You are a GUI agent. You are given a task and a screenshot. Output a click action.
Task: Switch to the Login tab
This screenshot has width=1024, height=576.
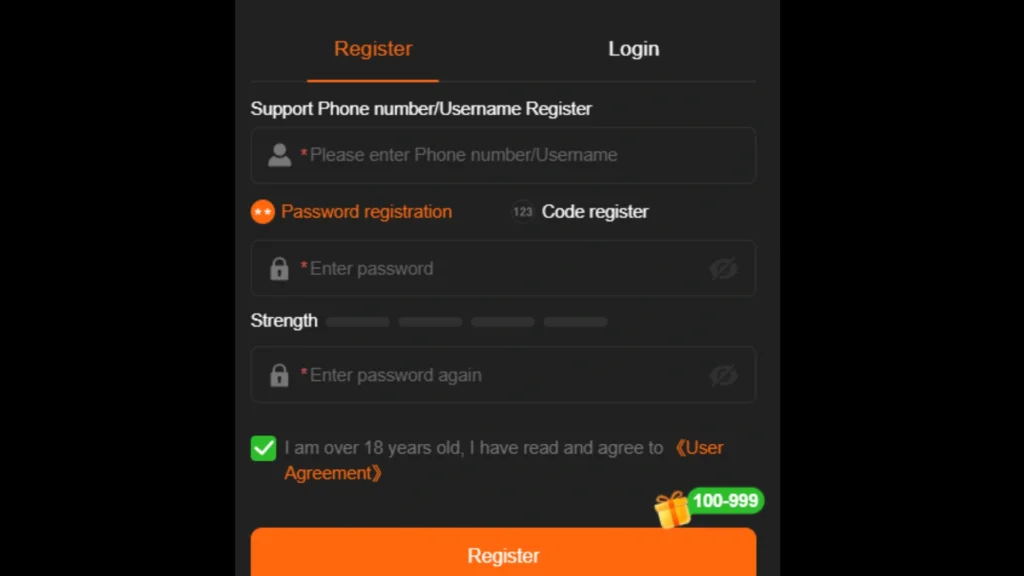[633, 49]
